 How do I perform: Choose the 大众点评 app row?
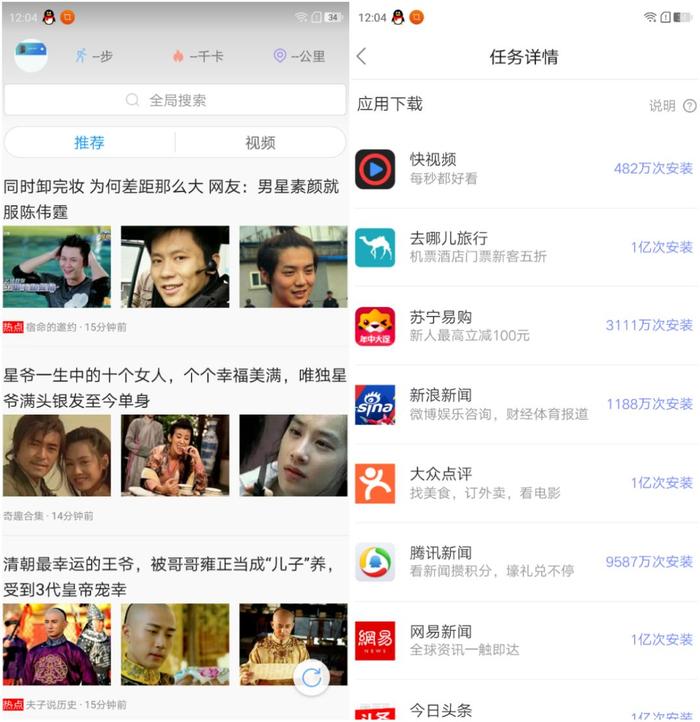[525, 483]
